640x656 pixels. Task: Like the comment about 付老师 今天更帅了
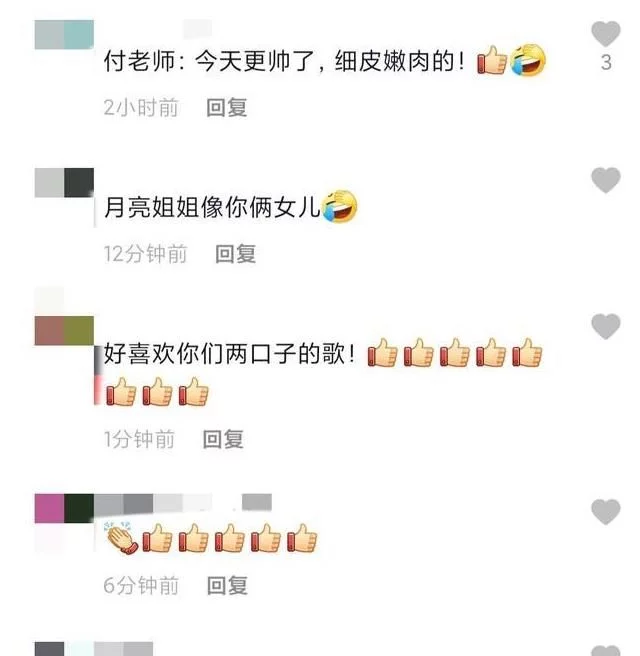[606, 34]
